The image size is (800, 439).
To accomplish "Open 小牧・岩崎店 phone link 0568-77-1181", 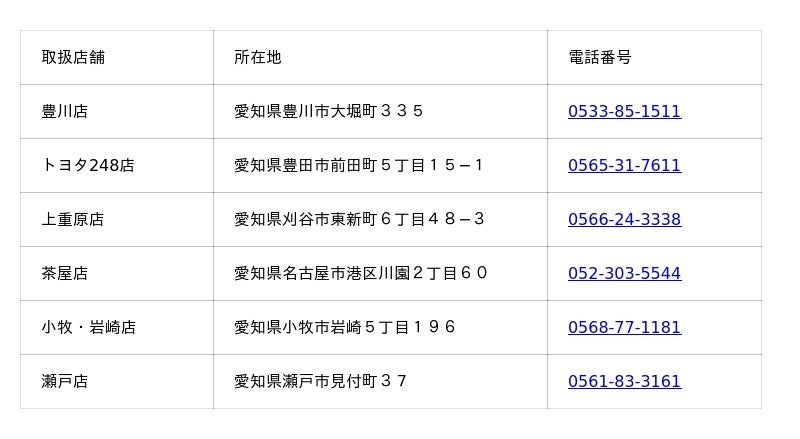I will point(624,327).
